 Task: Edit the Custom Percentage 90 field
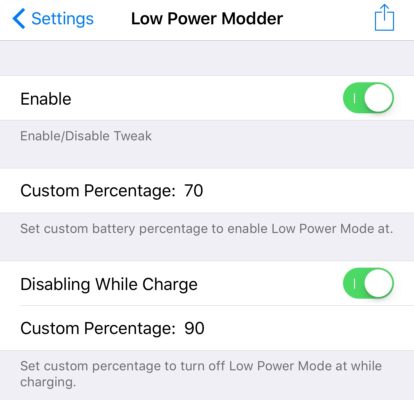207,328
